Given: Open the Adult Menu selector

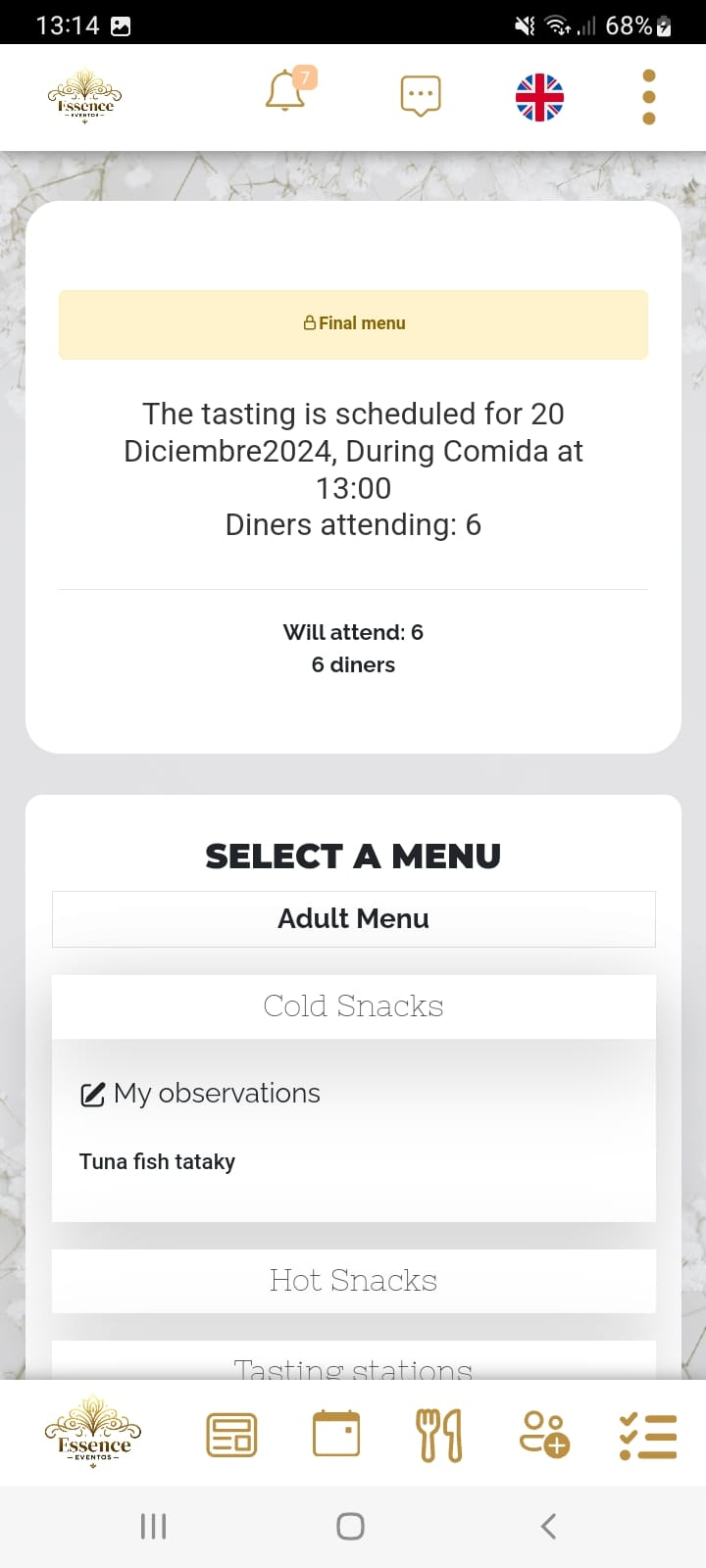Looking at the screenshot, I should coord(353,918).
